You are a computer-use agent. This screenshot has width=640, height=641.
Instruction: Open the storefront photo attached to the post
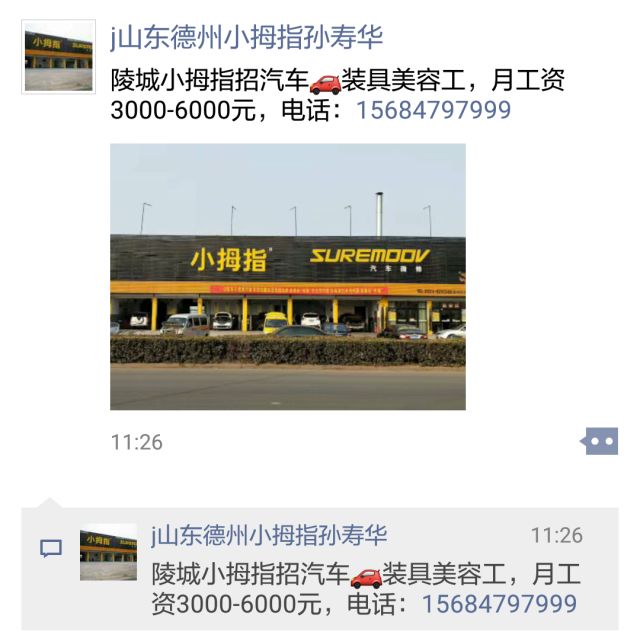(288, 277)
